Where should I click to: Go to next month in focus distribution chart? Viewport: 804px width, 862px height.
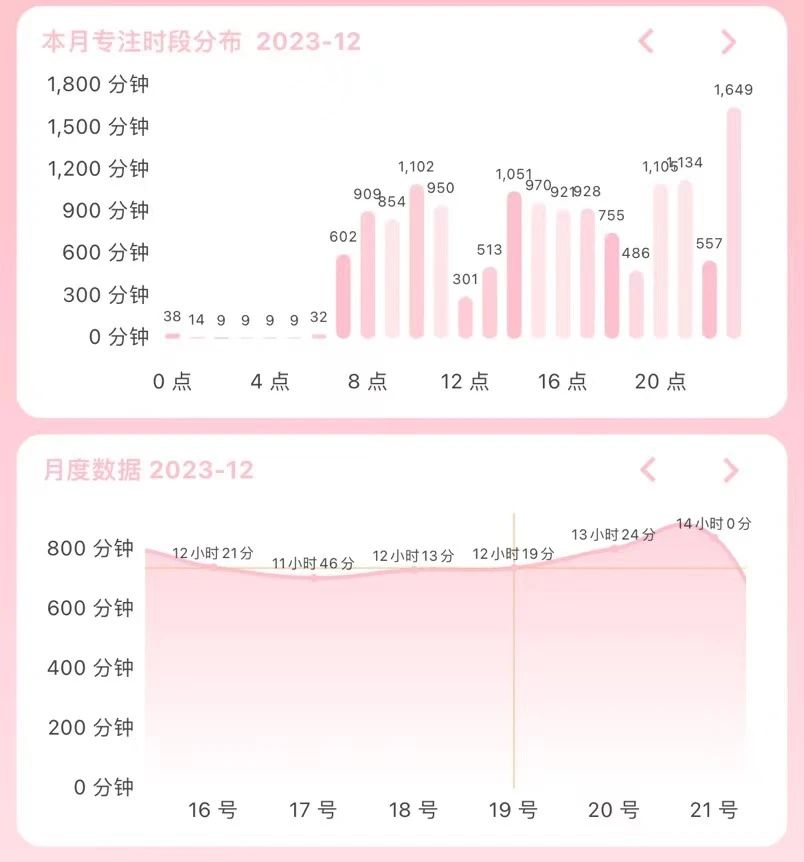coord(728,41)
